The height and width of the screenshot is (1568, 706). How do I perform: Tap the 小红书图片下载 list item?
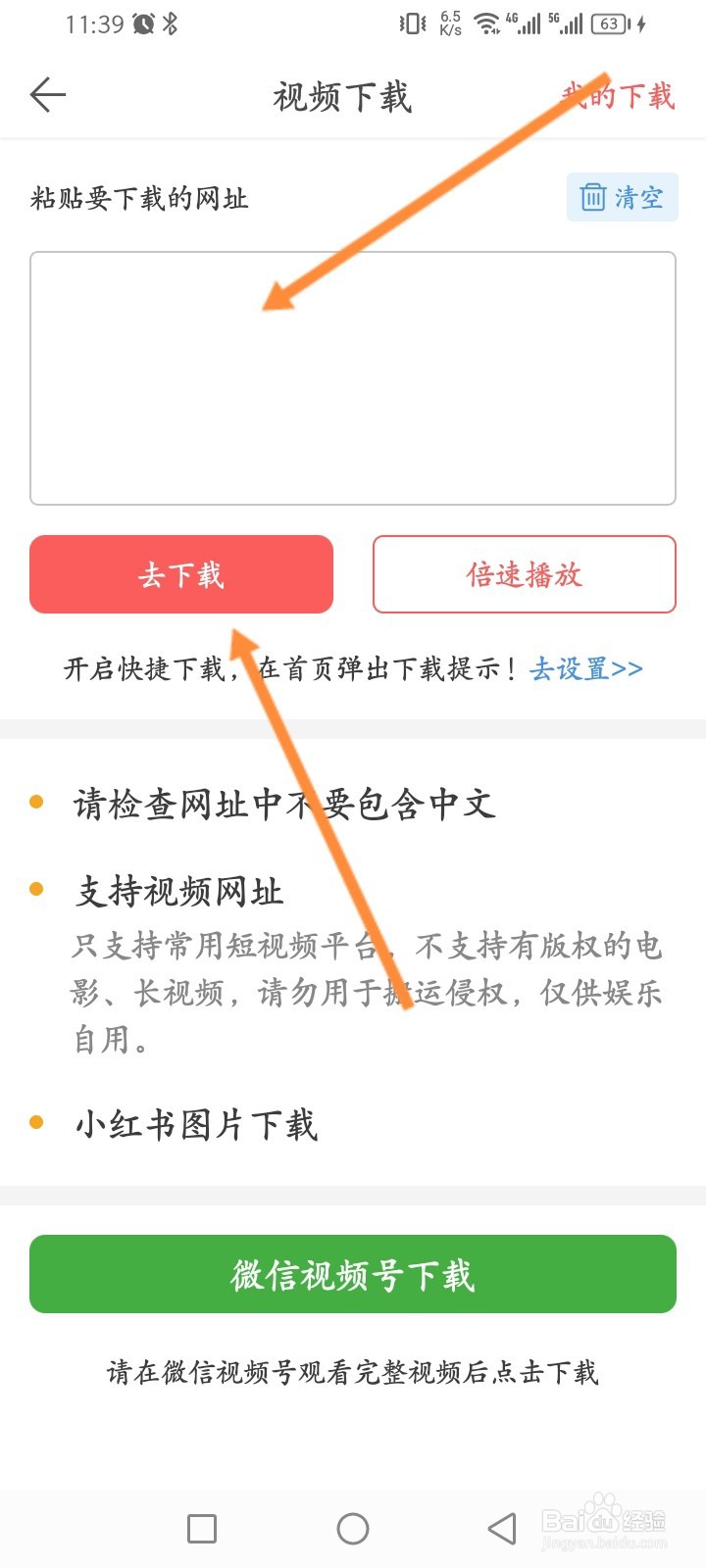point(196,1126)
